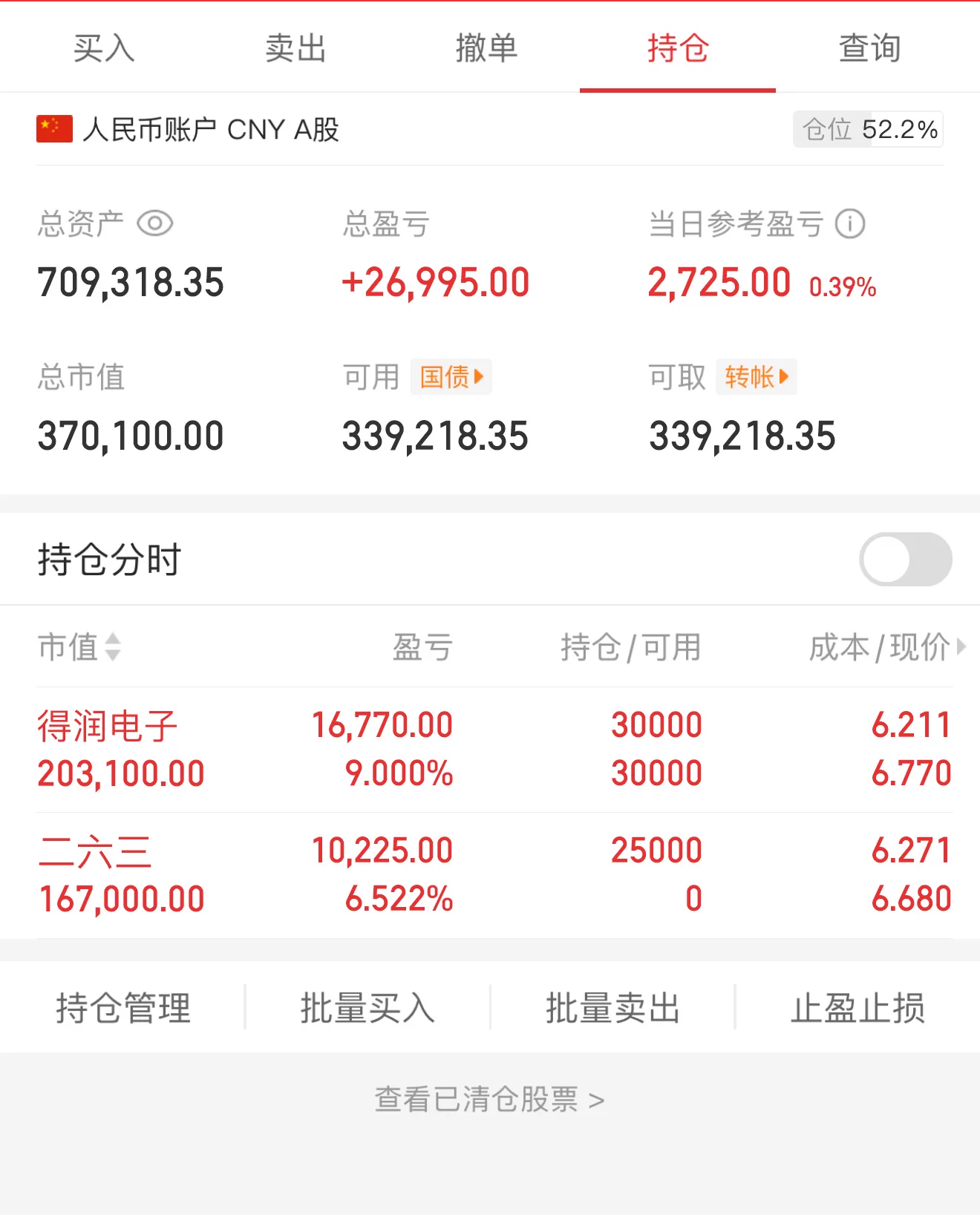Viewport: 980px width, 1215px height.
Task: Open 止盈止损 settings
Action: [857, 1008]
